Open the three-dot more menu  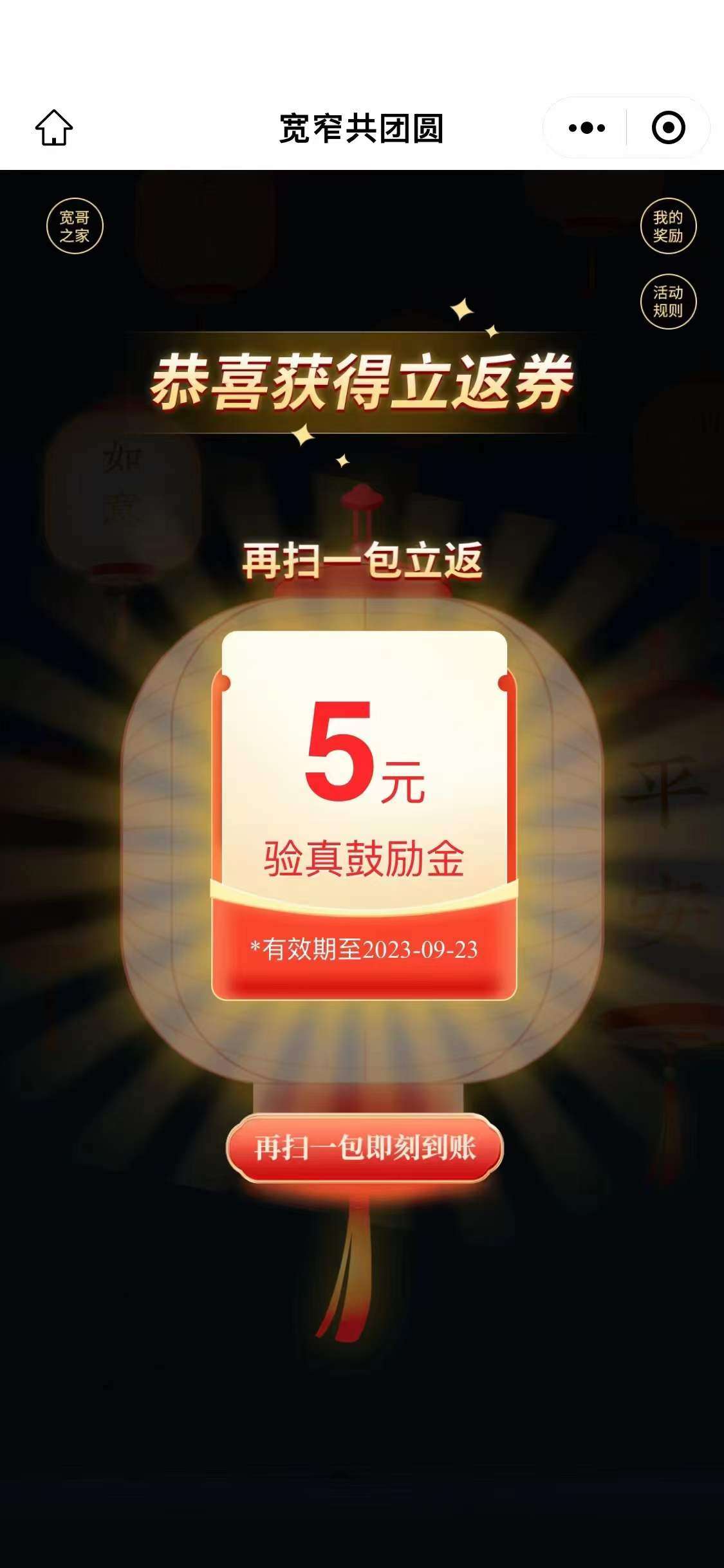586,127
